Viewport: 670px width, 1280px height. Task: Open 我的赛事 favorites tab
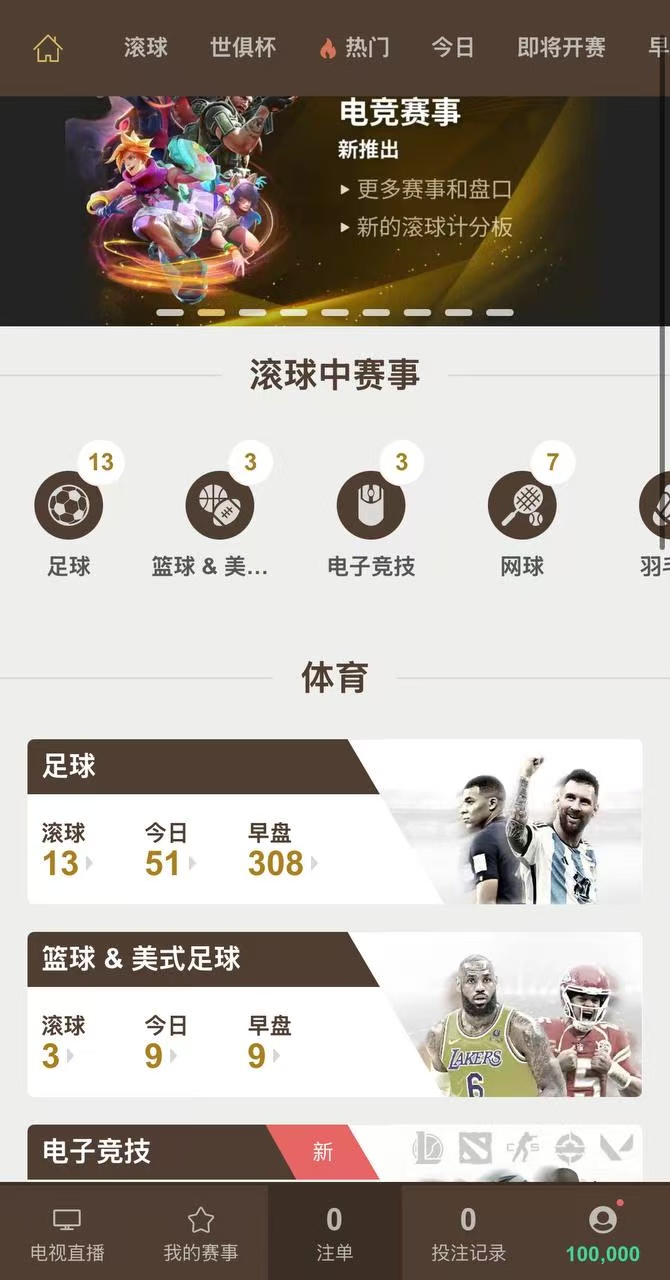(x=201, y=1233)
